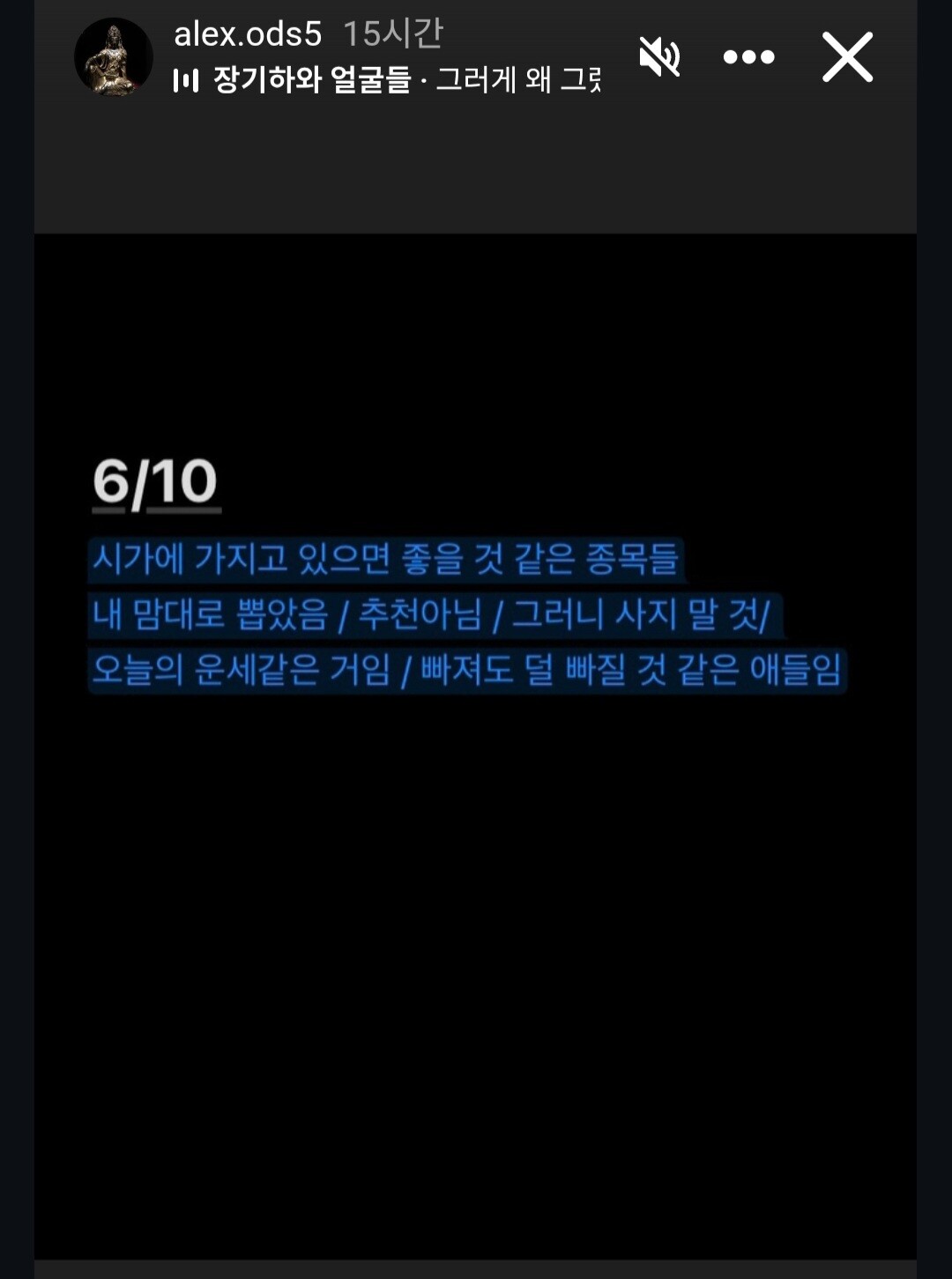Unmute the story sound
The width and height of the screenshot is (952, 1279).
click(659, 57)
